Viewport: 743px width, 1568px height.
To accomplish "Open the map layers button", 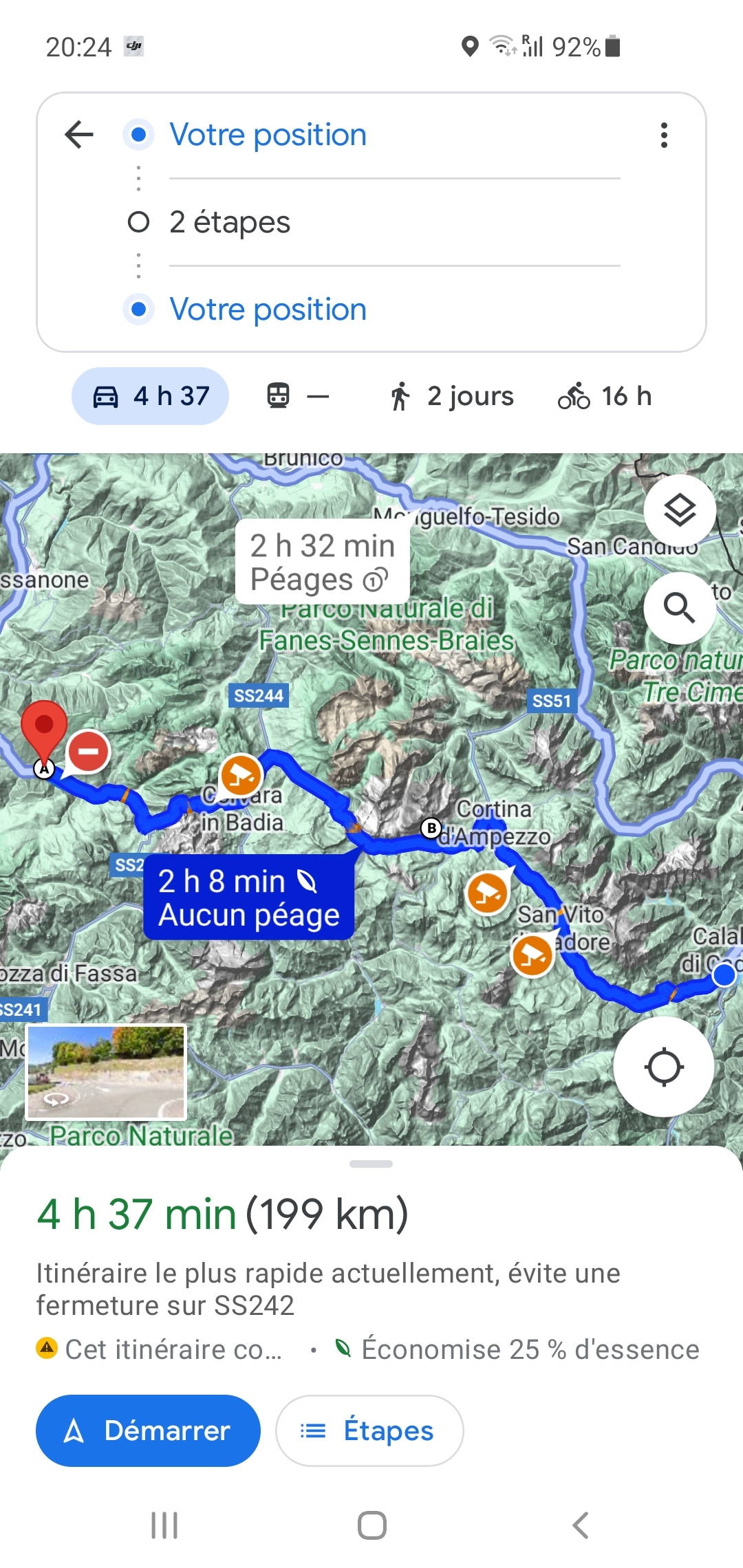I will pyautogui.click(x=680, y=510).
